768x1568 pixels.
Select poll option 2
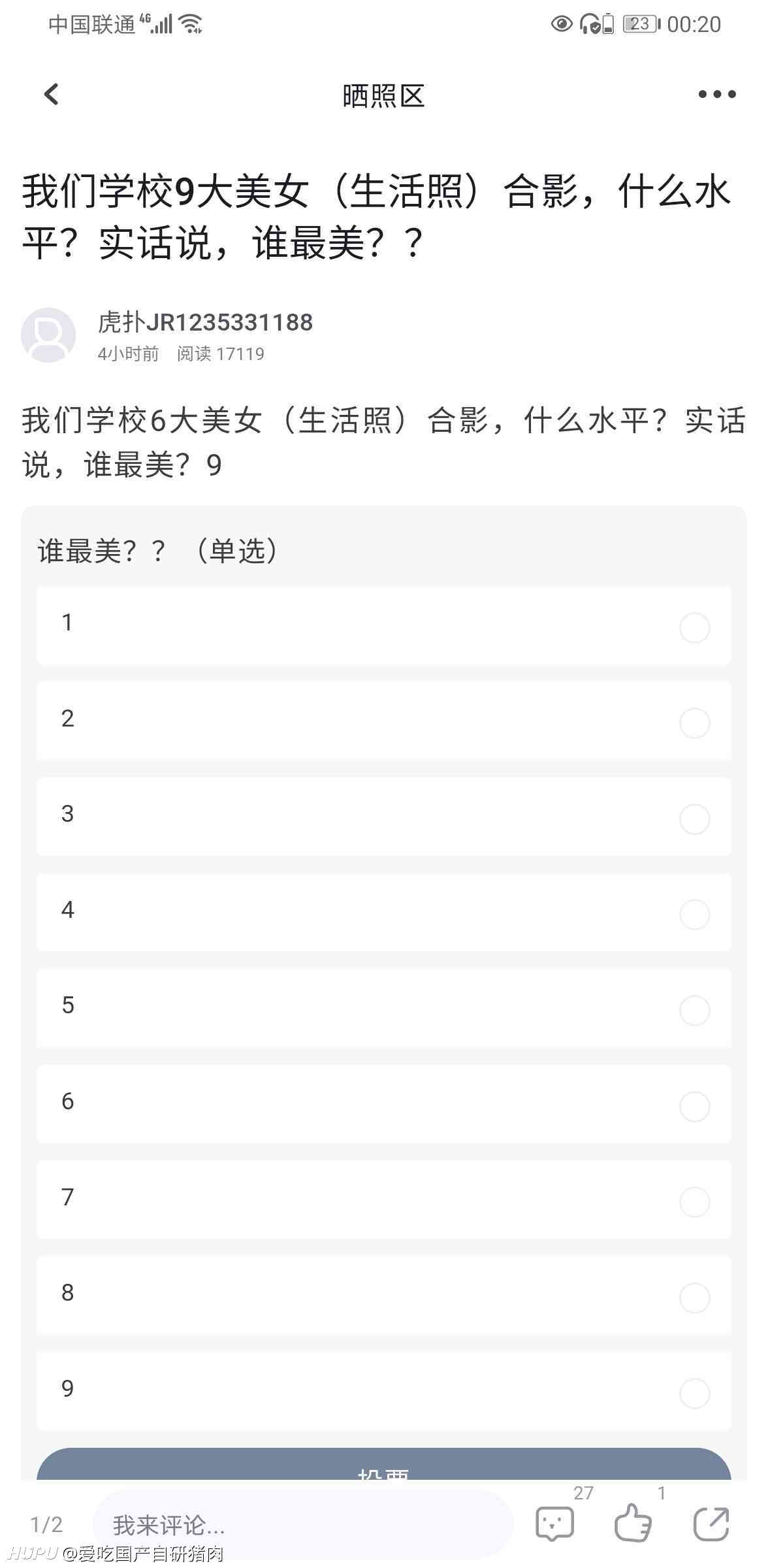click(383, 721)
